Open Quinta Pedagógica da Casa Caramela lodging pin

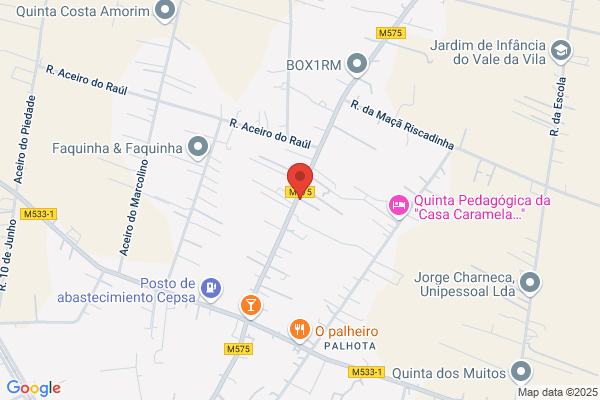(x=399, y=206)
